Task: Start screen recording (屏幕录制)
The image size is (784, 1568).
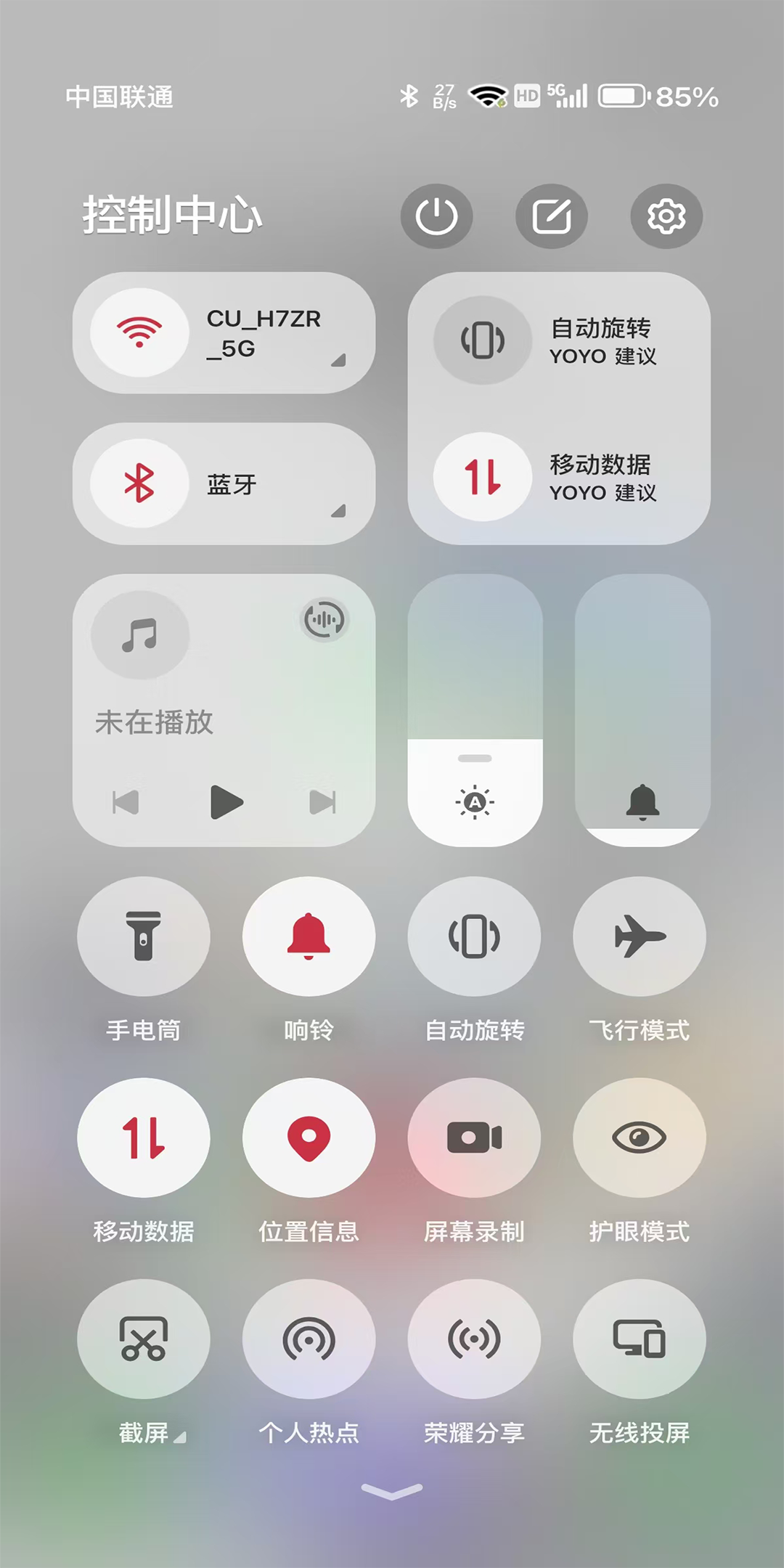Action: coord(474,1138)
